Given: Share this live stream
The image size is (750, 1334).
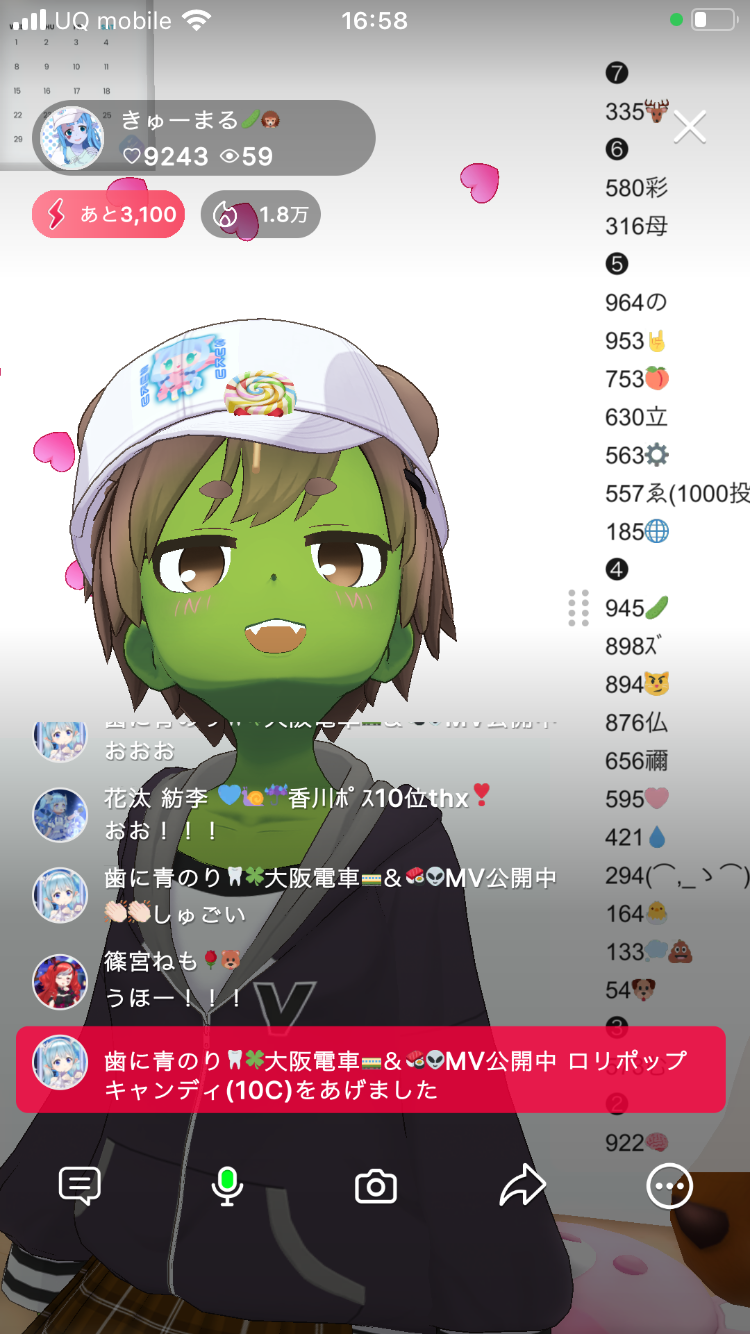Looking at the screenshot, I should coord(522,1186).
